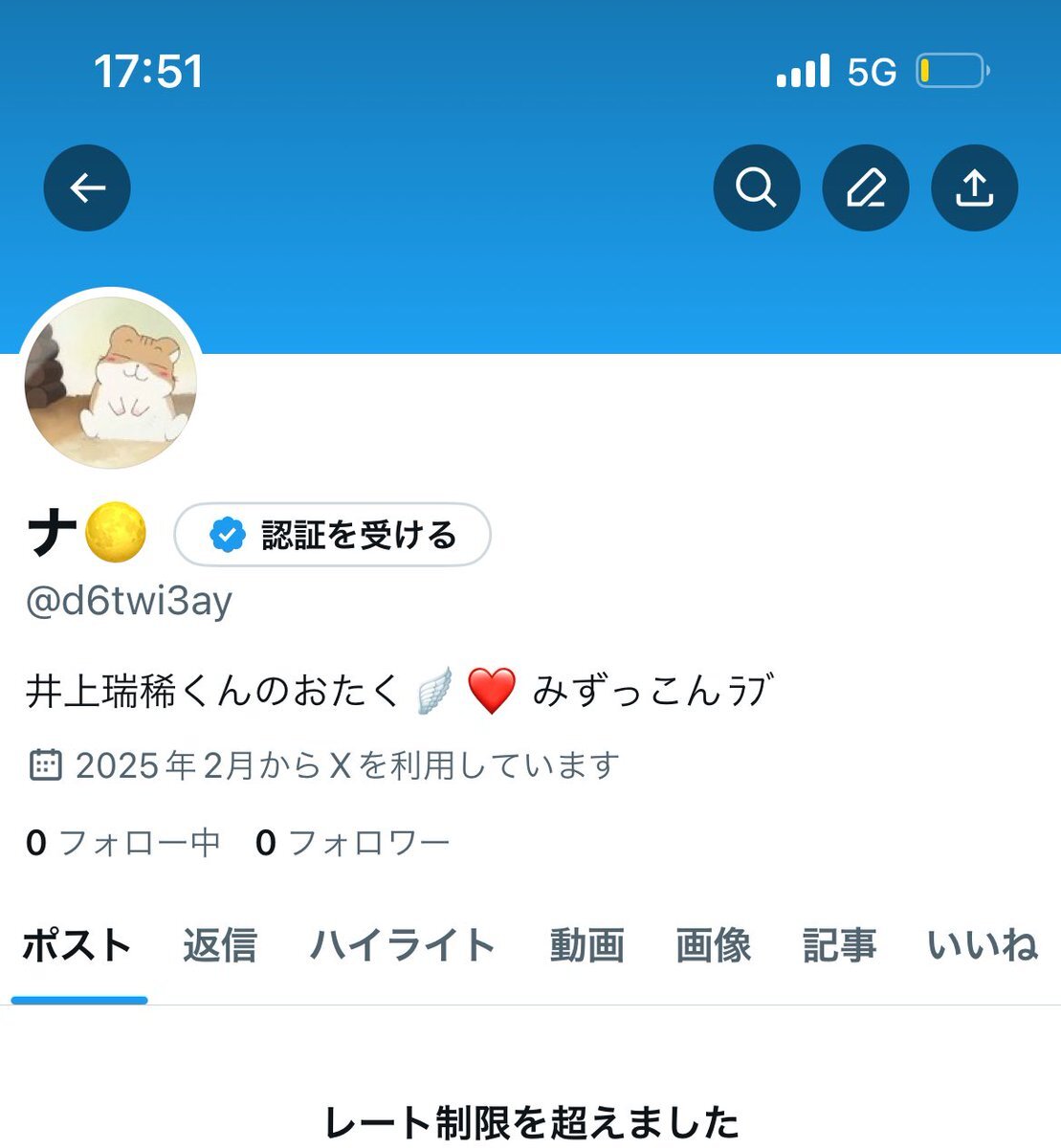Screen dimensions: 1061x1148
Task: Switch to the 記事 tab
Action: (839, 945)
